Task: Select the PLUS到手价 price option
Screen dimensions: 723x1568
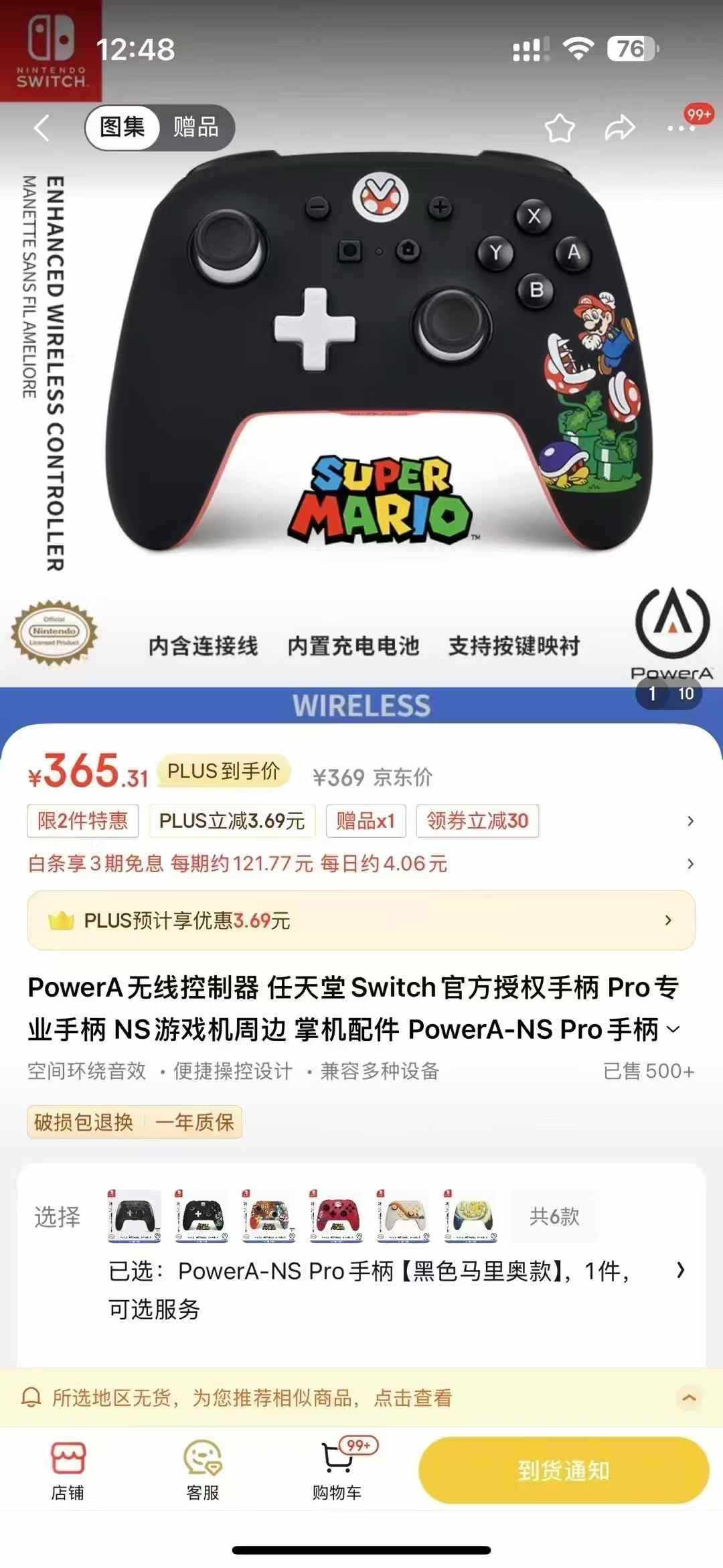Action: click(223, 772)
